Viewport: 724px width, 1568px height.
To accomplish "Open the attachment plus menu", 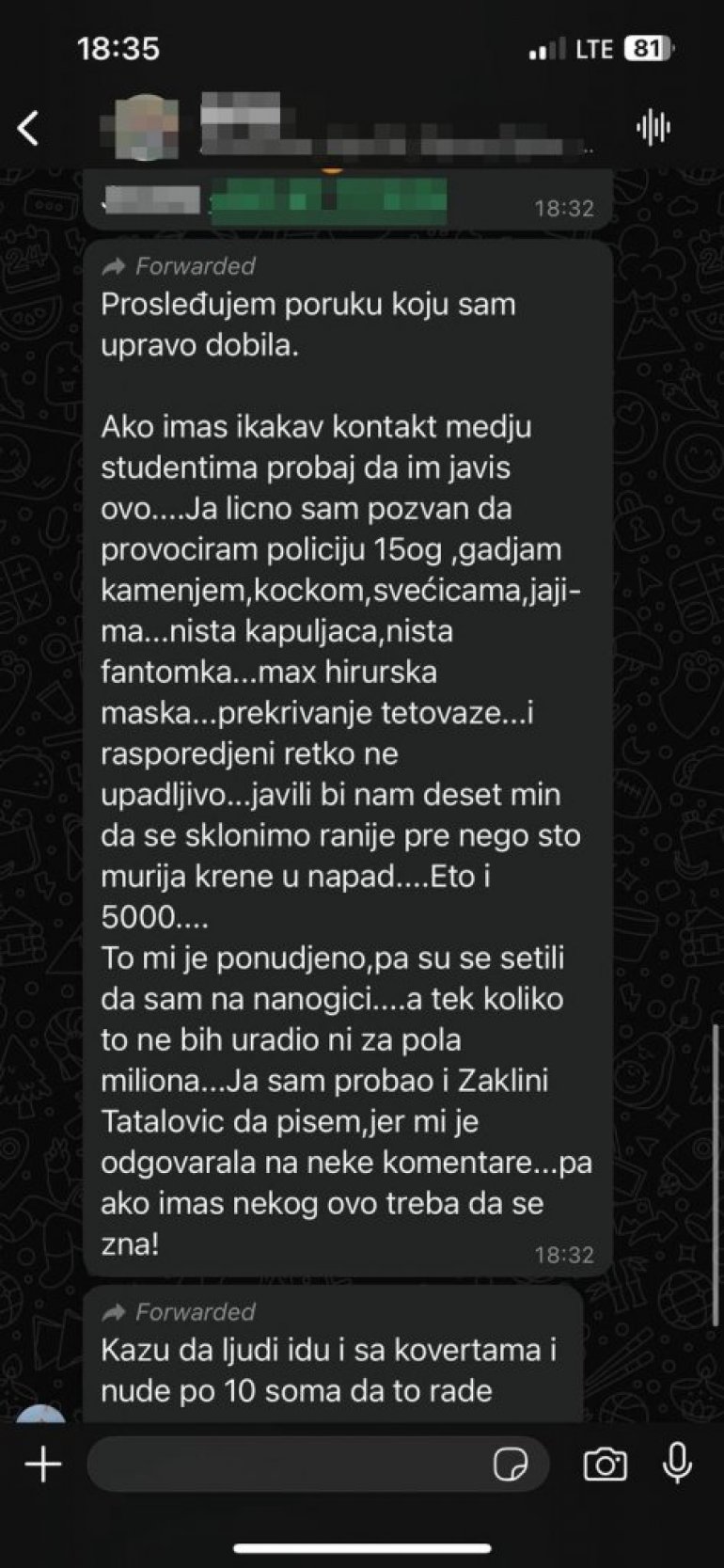I will [43, 1464].
